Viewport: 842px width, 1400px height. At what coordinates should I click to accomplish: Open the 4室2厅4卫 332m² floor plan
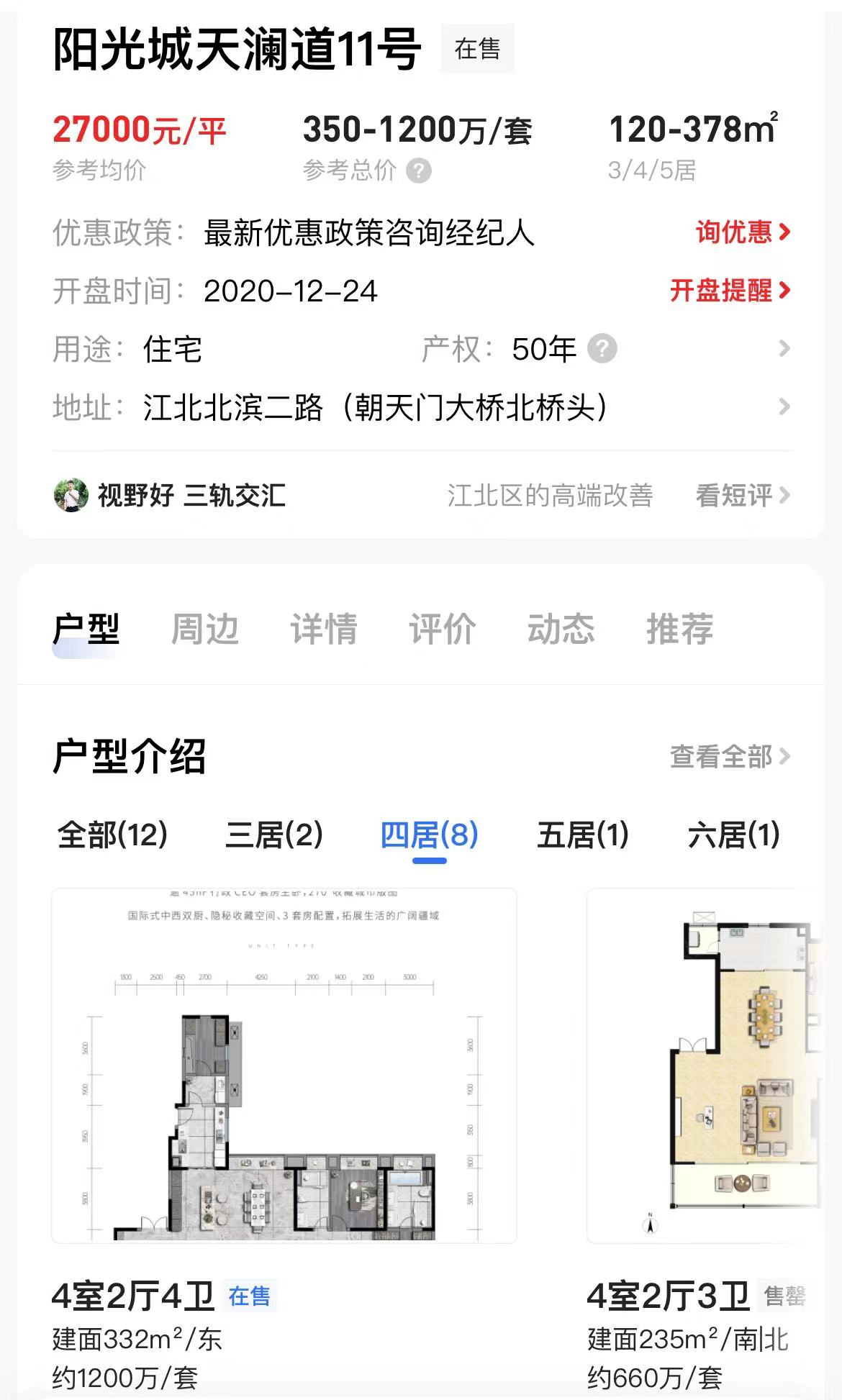pyautogui.click(x=284, y=1065)
